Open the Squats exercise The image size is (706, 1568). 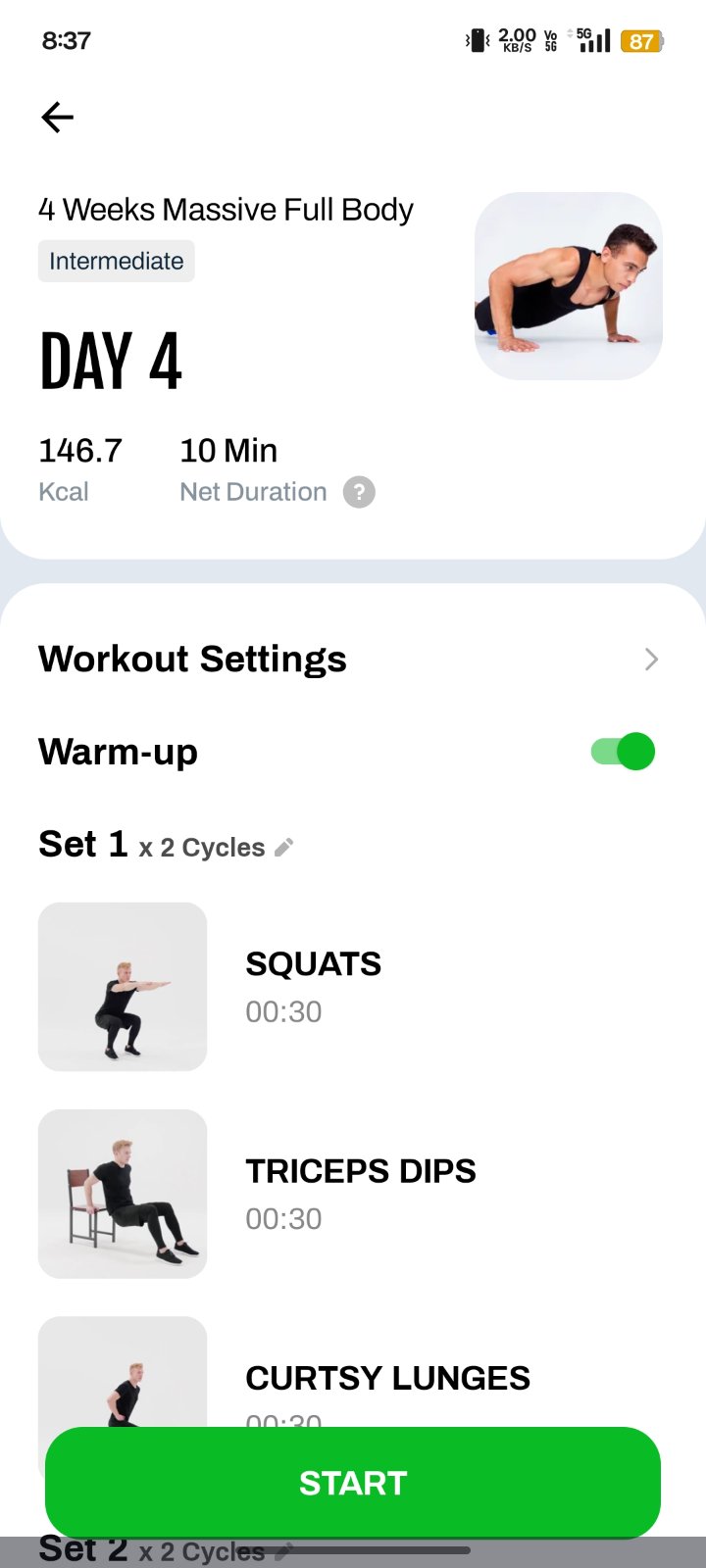tap(314, 986)
